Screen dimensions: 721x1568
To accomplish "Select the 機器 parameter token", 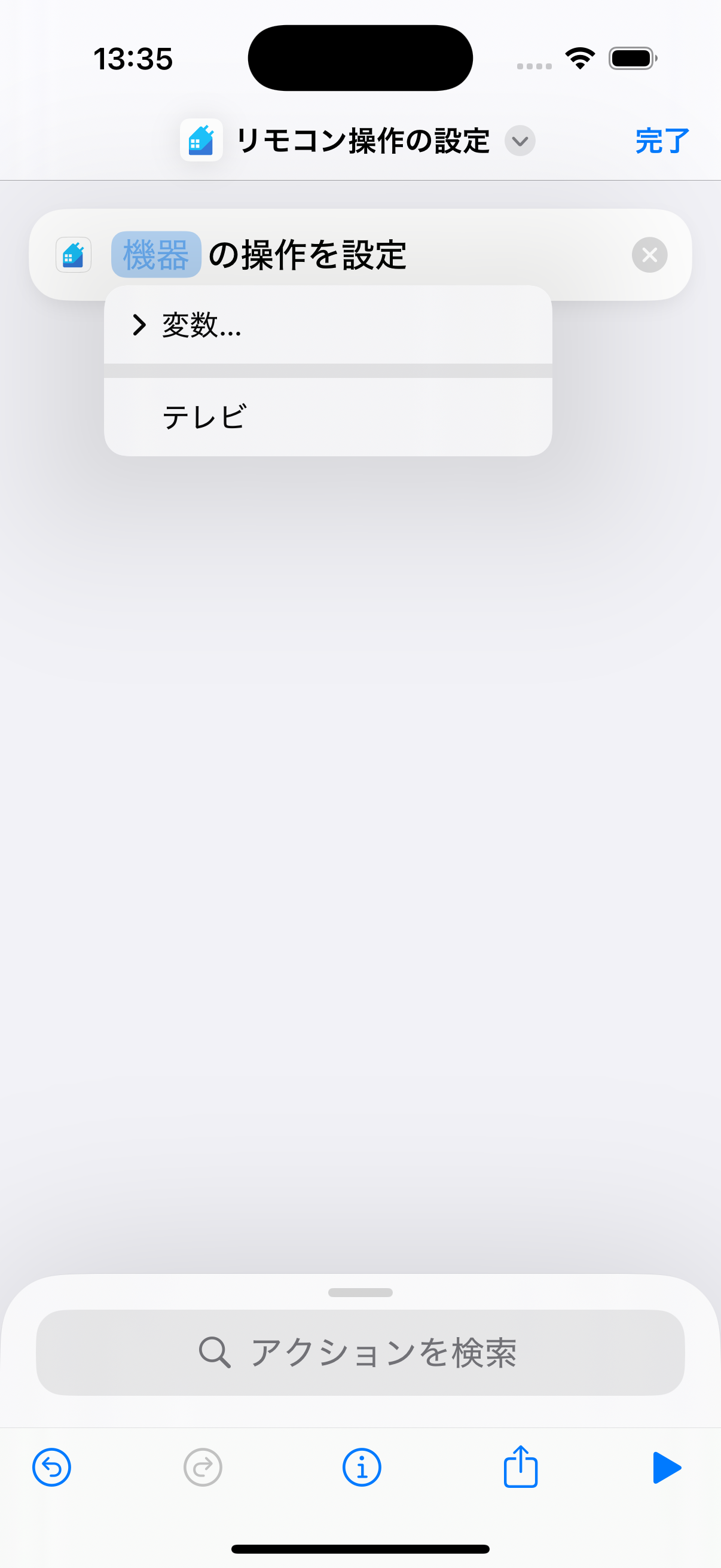I will pos(156,254).
